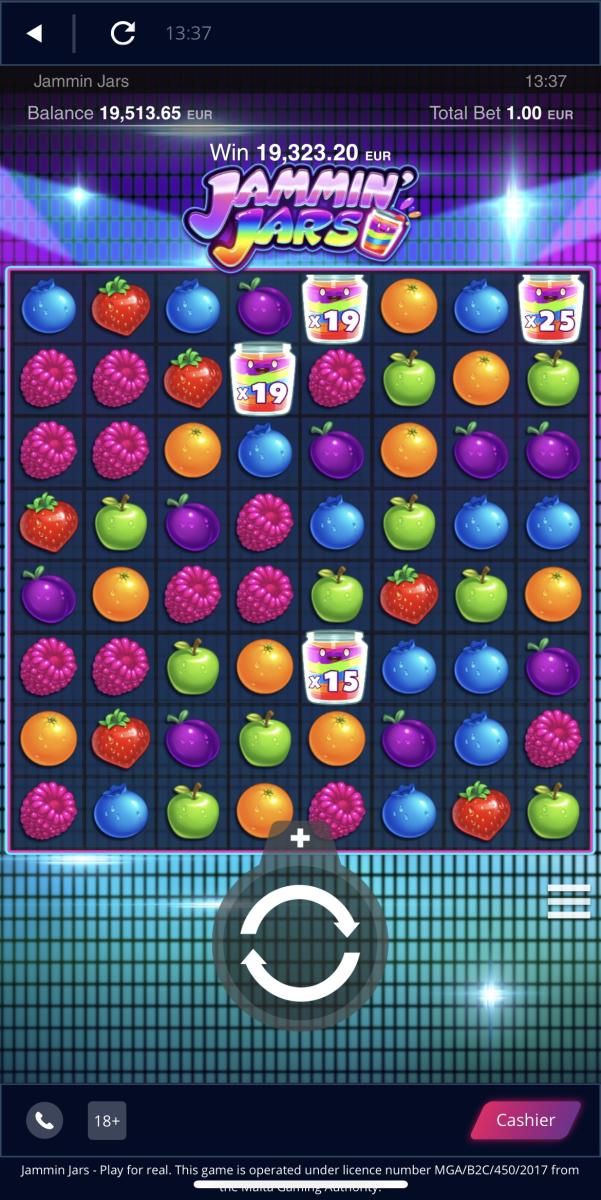
Task: Go back using the top arrow
Action: pos(34,33)
